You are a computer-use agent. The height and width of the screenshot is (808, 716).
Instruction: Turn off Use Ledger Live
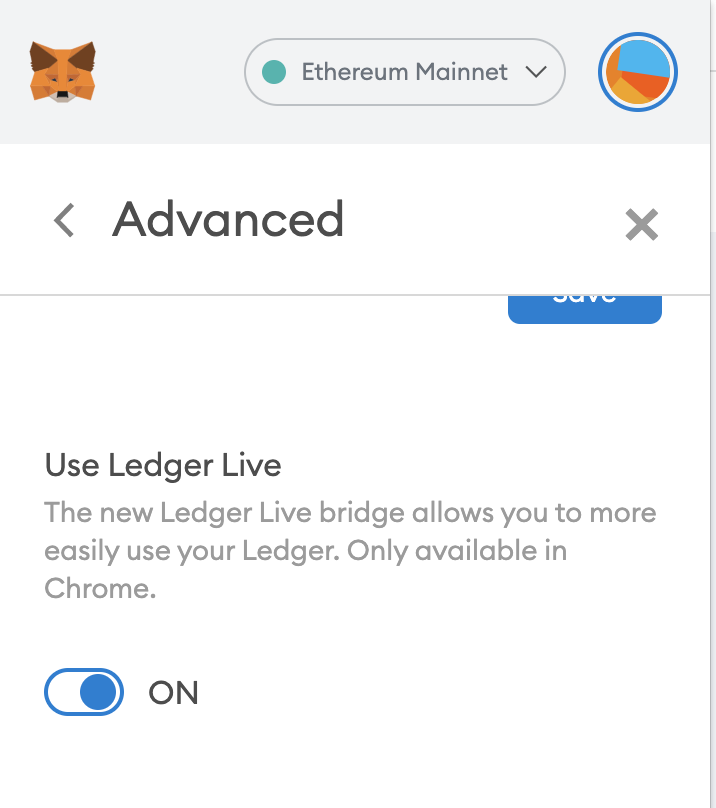point(84,692)
